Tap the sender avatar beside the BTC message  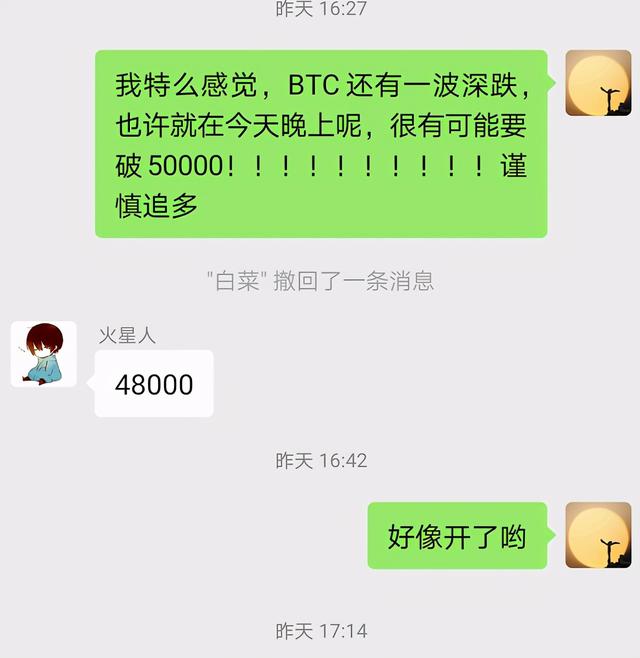coord(598,83)
